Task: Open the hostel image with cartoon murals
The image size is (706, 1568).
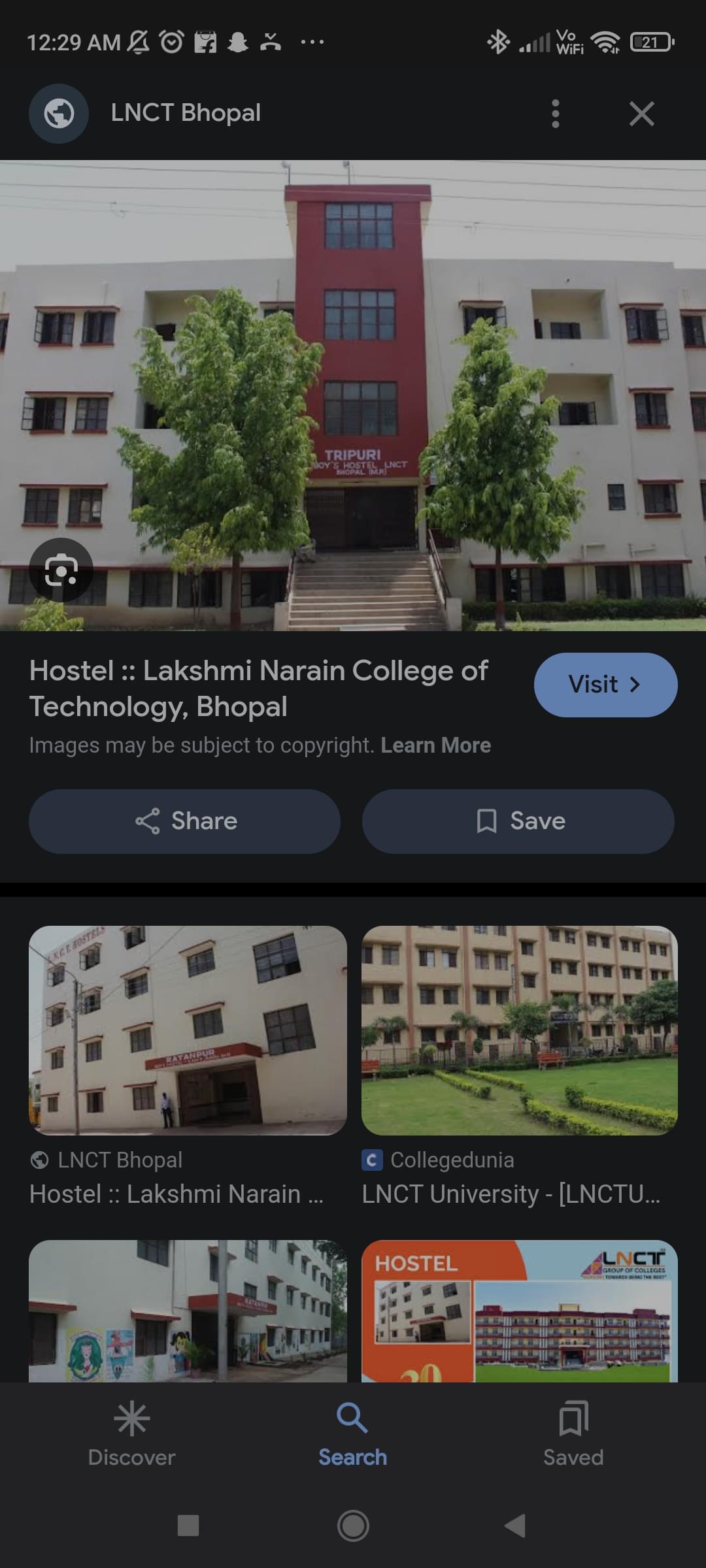Action: click(x=188, y=1310)
